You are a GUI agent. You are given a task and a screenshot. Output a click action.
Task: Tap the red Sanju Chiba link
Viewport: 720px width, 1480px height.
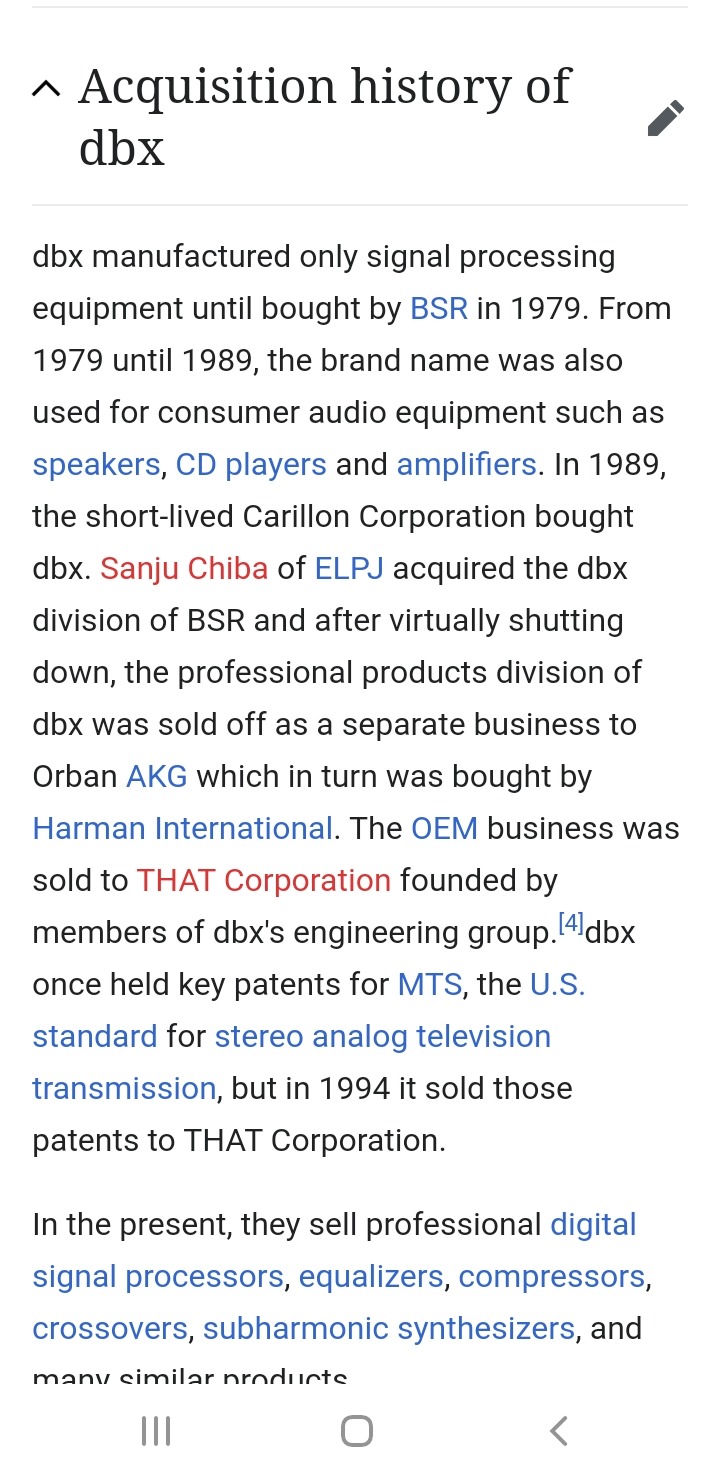[184, 568]
